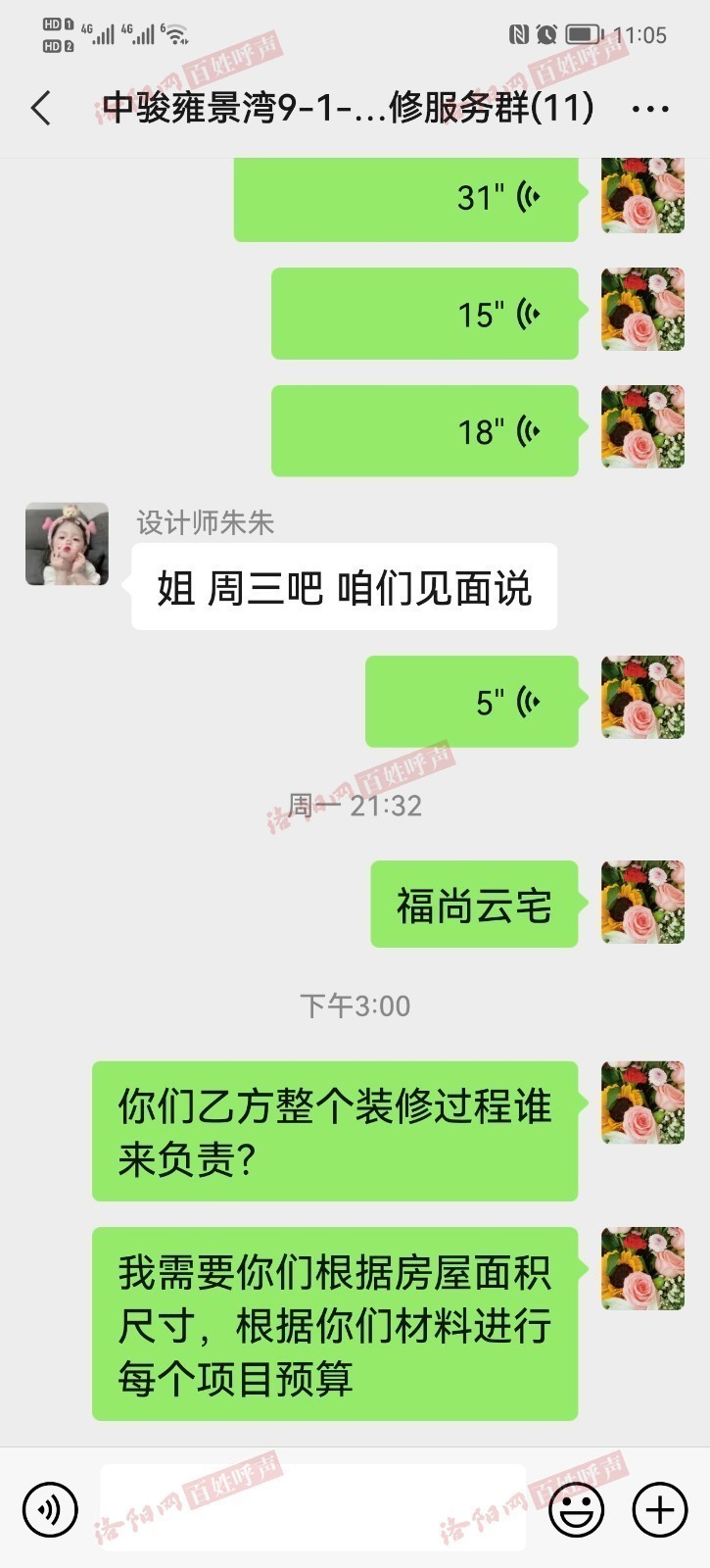The width and height of the screenshot is (710, 1568).
Task: Open the plus attachments menu
Action: pyautogui.click(x=660, y=1509)
